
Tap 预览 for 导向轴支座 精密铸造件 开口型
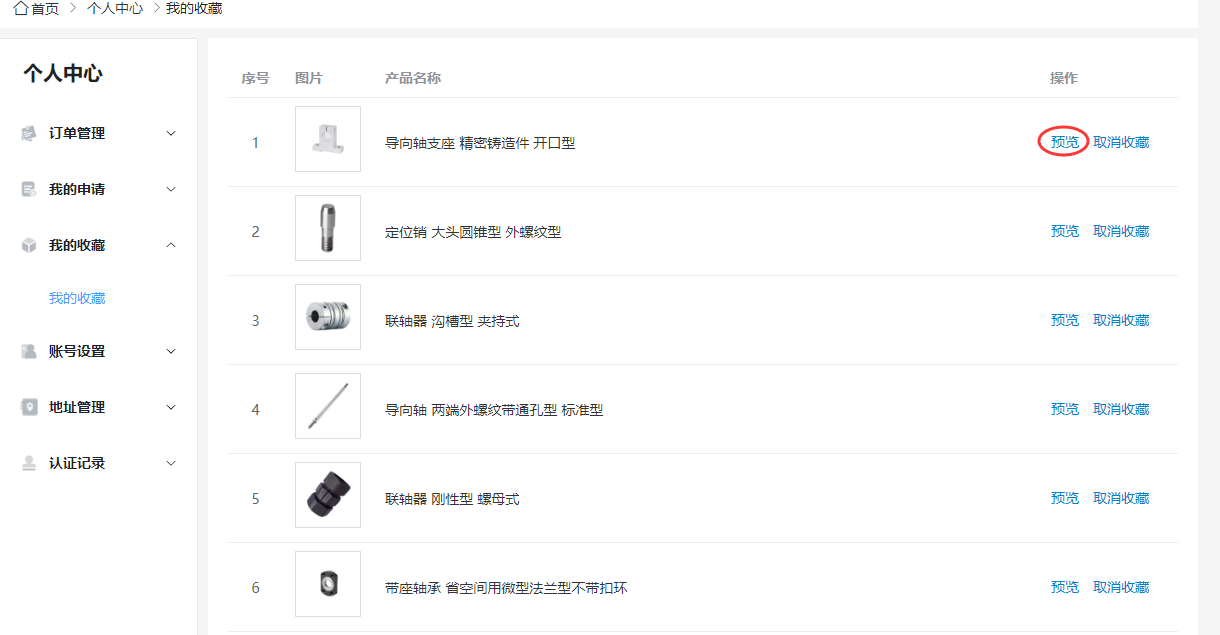1065,142
